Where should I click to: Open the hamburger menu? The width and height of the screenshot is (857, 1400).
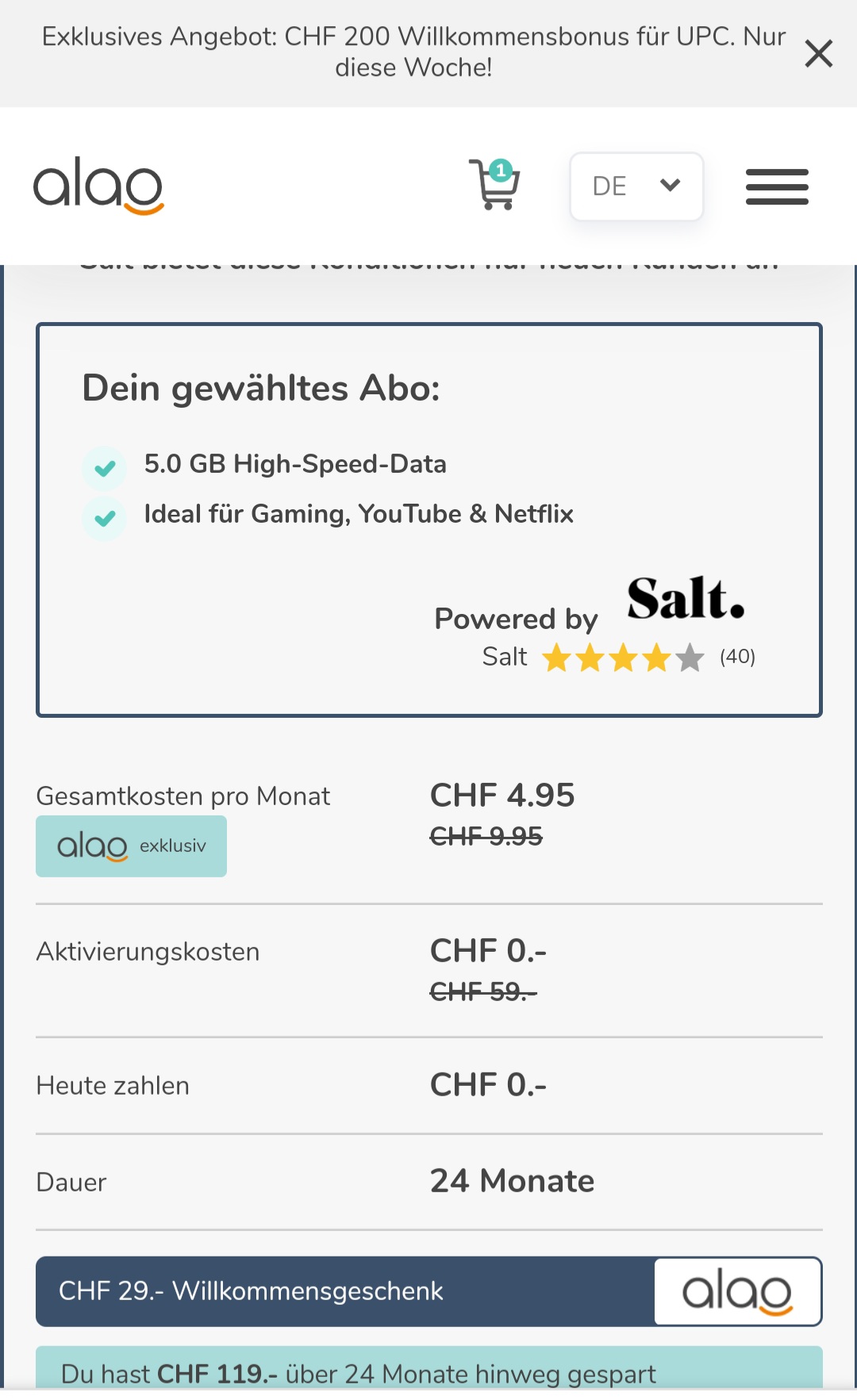click(x=777, y=186)
